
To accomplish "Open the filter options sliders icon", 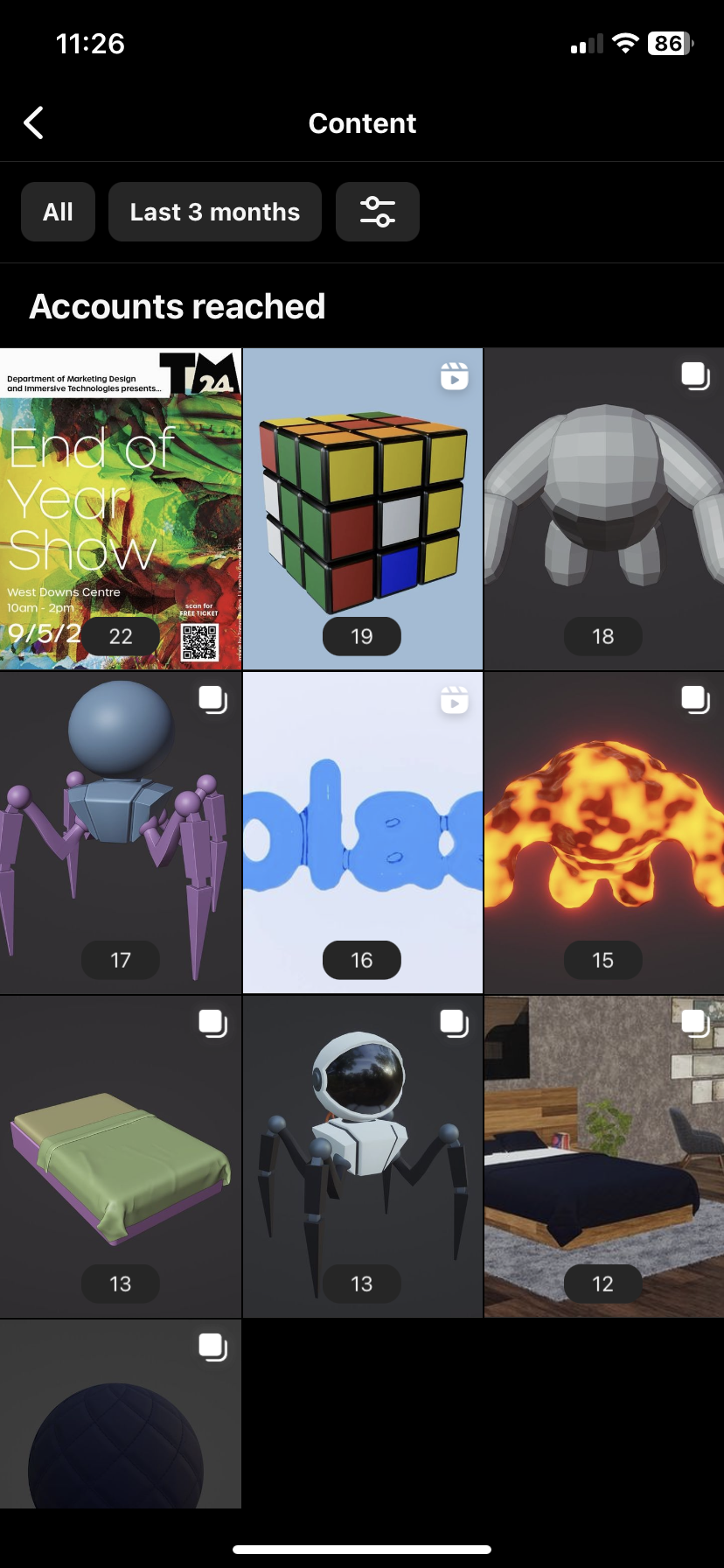I will (378, 212).
